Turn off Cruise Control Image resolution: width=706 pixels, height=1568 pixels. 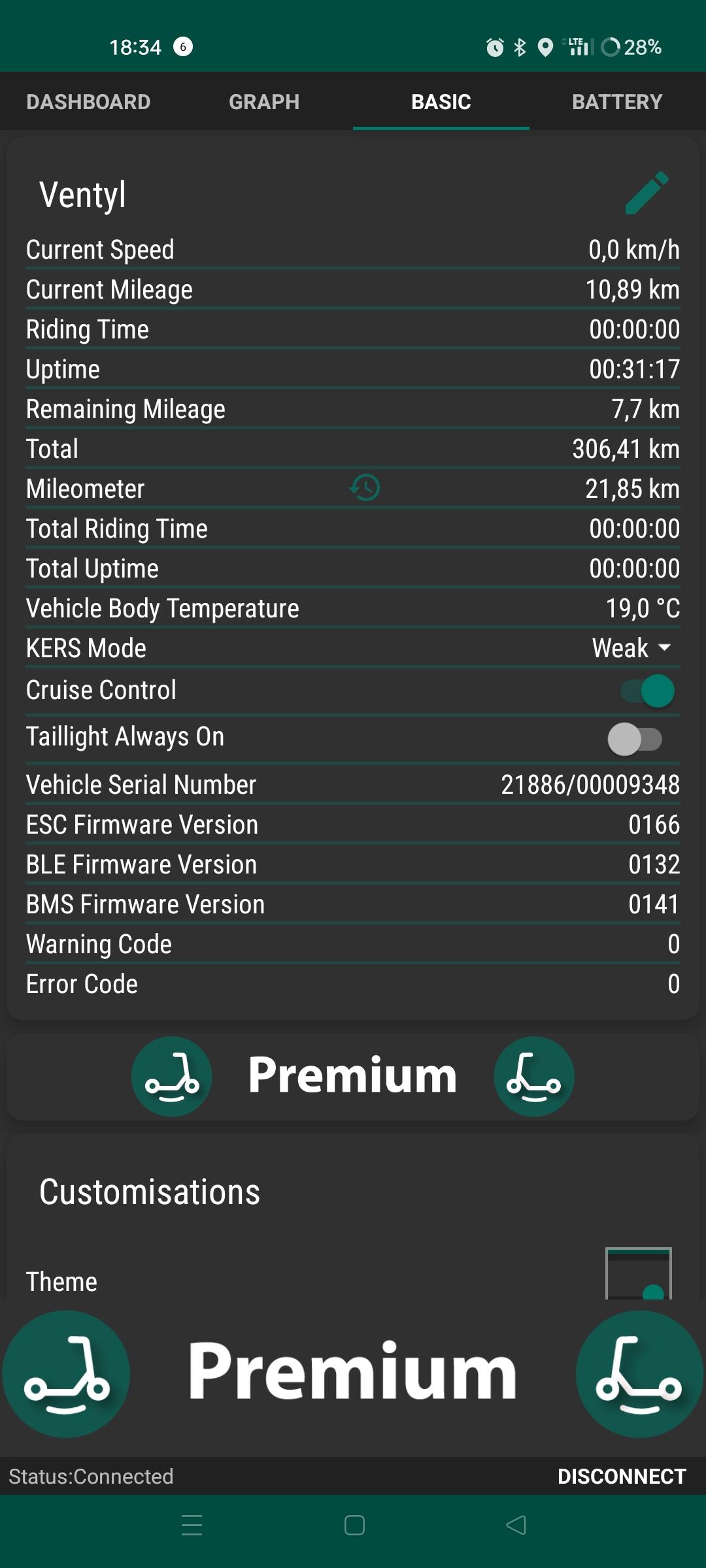coord(647,691)
